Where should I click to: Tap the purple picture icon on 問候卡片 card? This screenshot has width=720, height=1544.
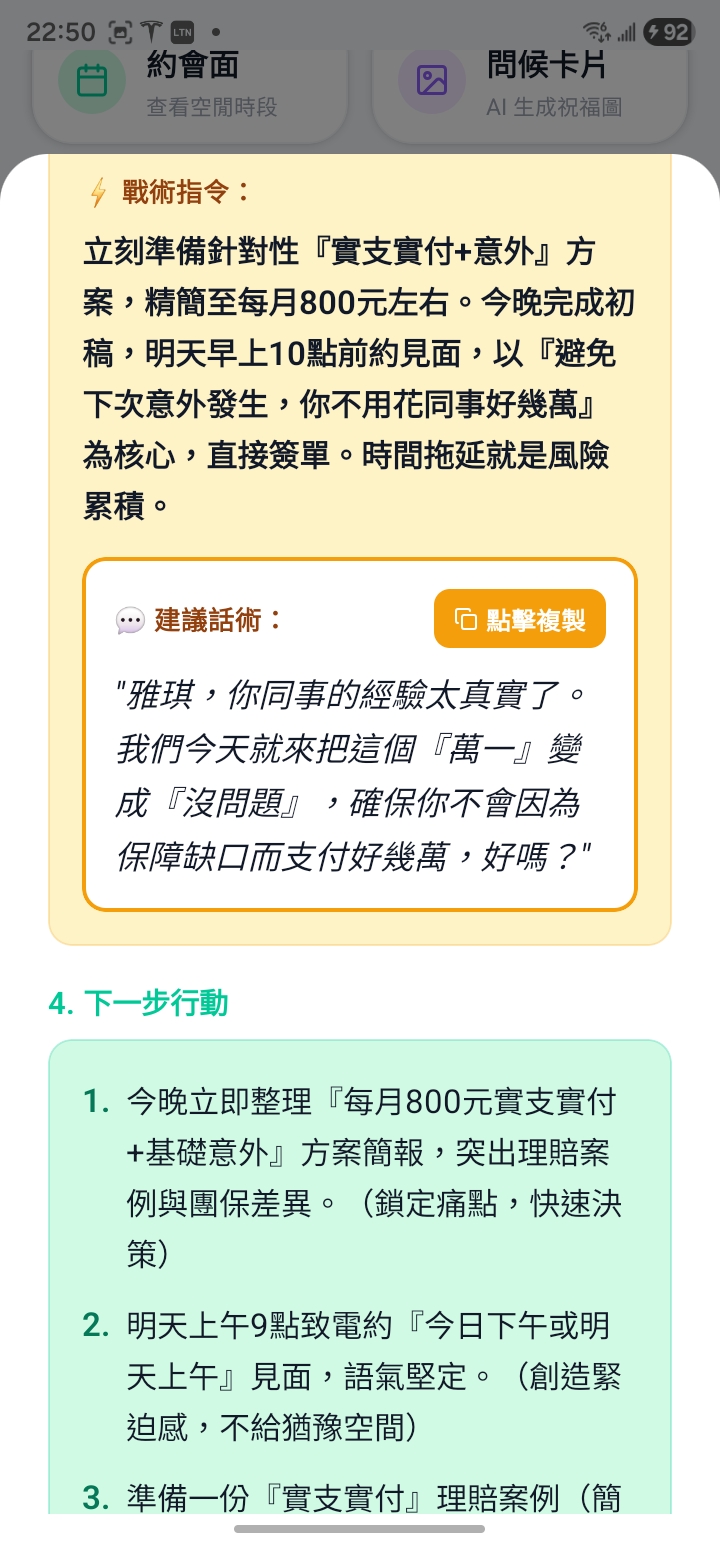(x=430, y=77)
